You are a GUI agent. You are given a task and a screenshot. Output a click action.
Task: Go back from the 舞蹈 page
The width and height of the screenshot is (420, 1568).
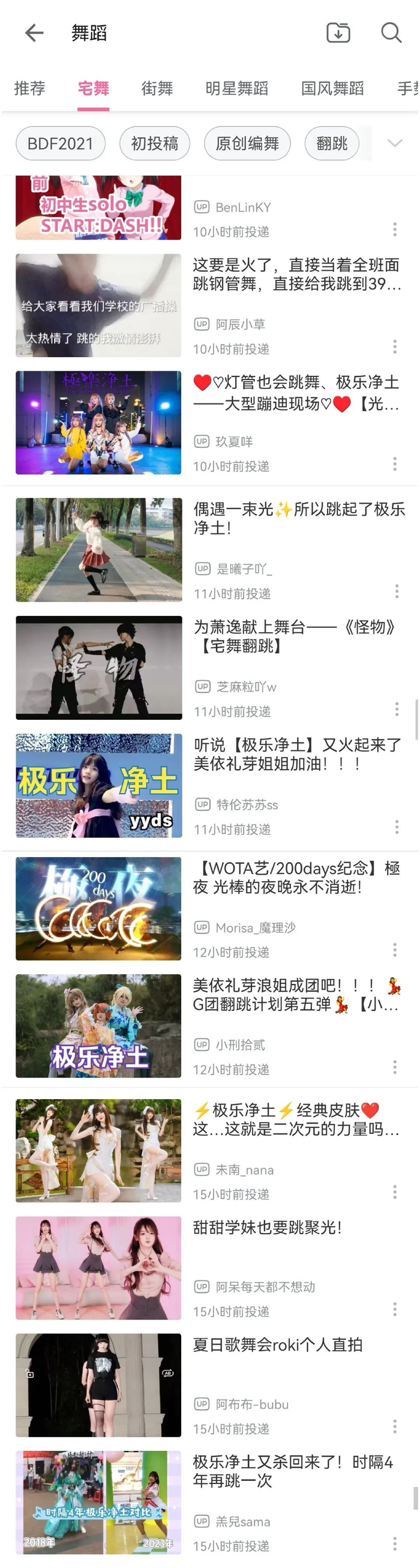click(x=34, y=33)
